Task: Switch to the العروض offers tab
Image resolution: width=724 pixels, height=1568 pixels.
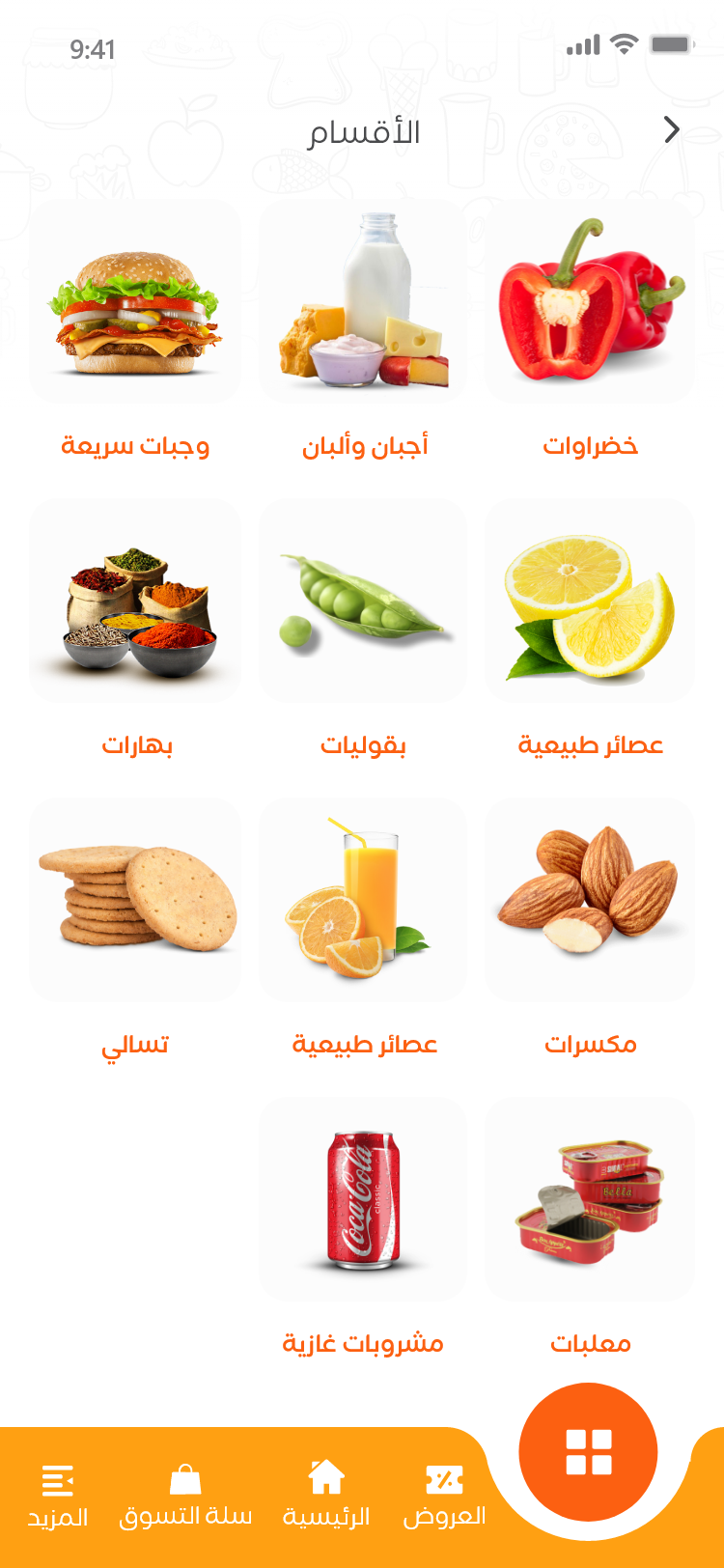Action: click(444, 1497)
